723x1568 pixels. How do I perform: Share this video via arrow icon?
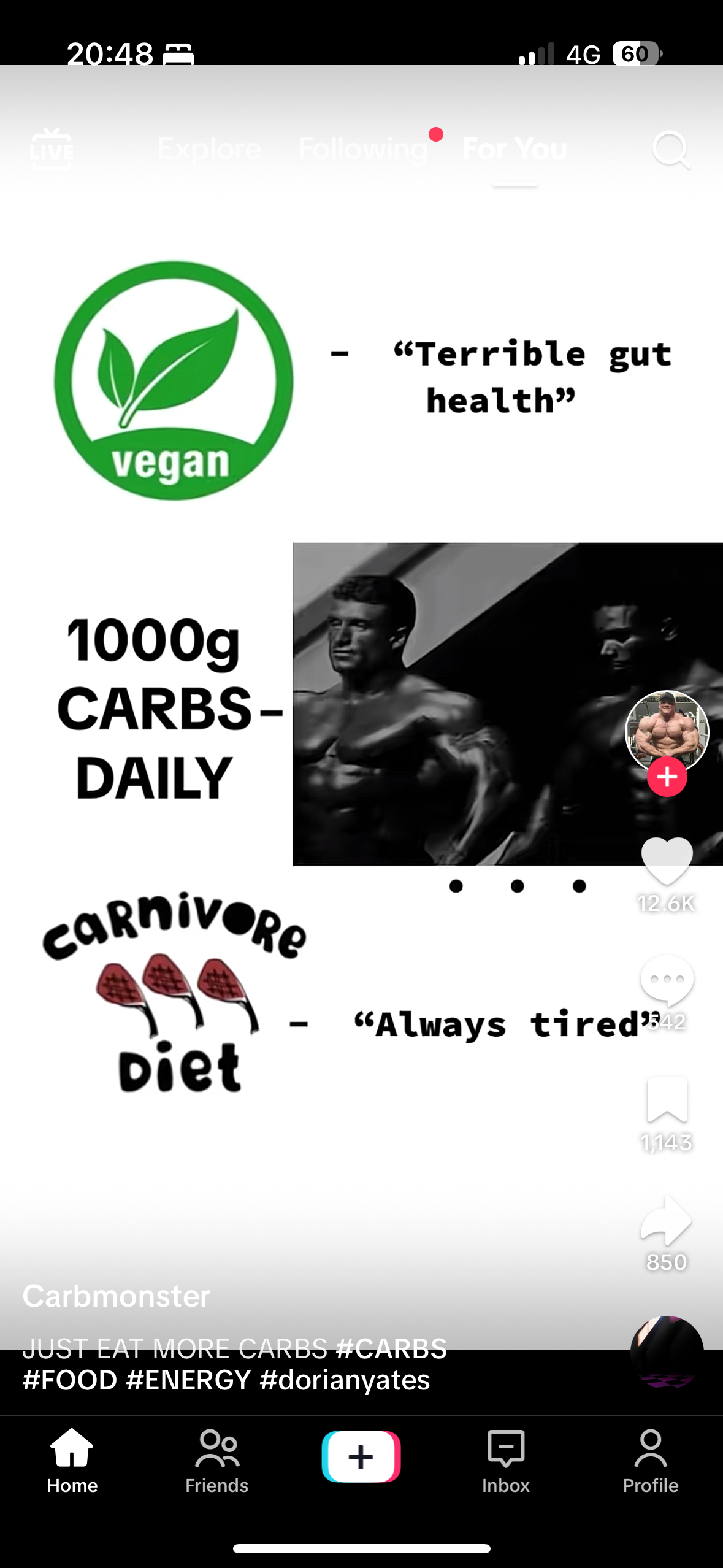[x=667, y=1221]
